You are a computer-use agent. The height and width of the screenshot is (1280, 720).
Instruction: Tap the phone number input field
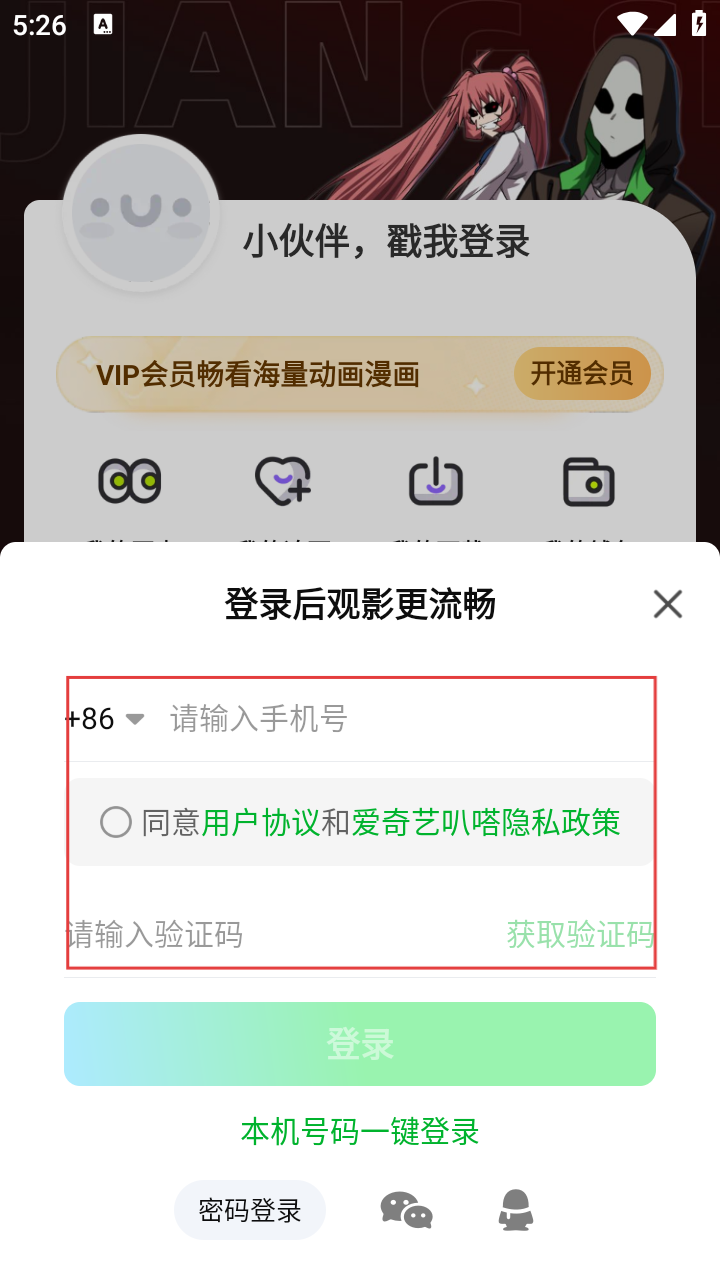pos(400,719)
